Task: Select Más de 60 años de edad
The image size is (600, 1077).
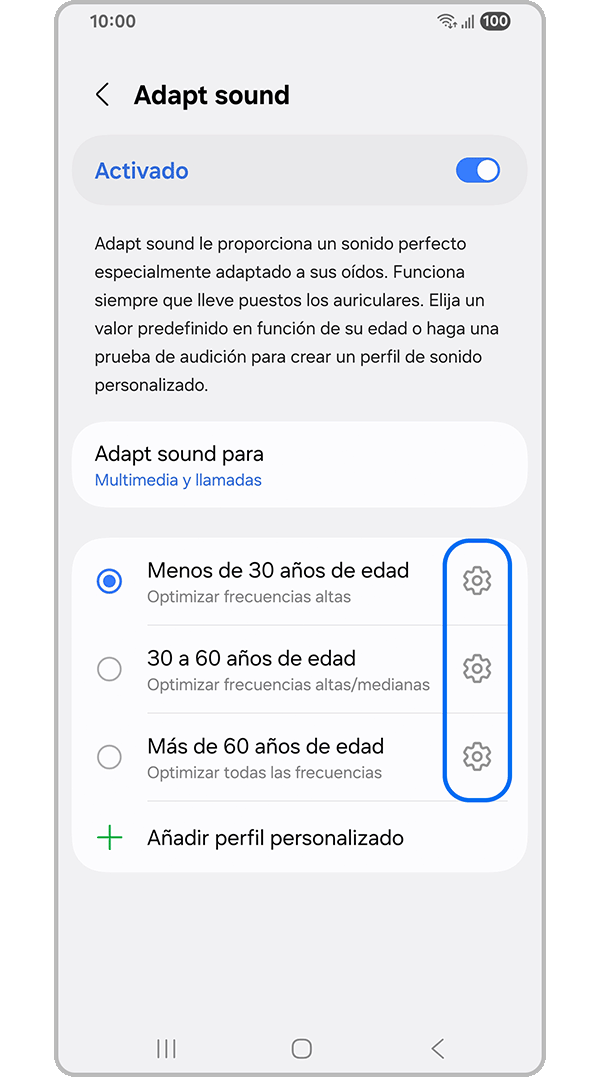Action: (109, 757)
